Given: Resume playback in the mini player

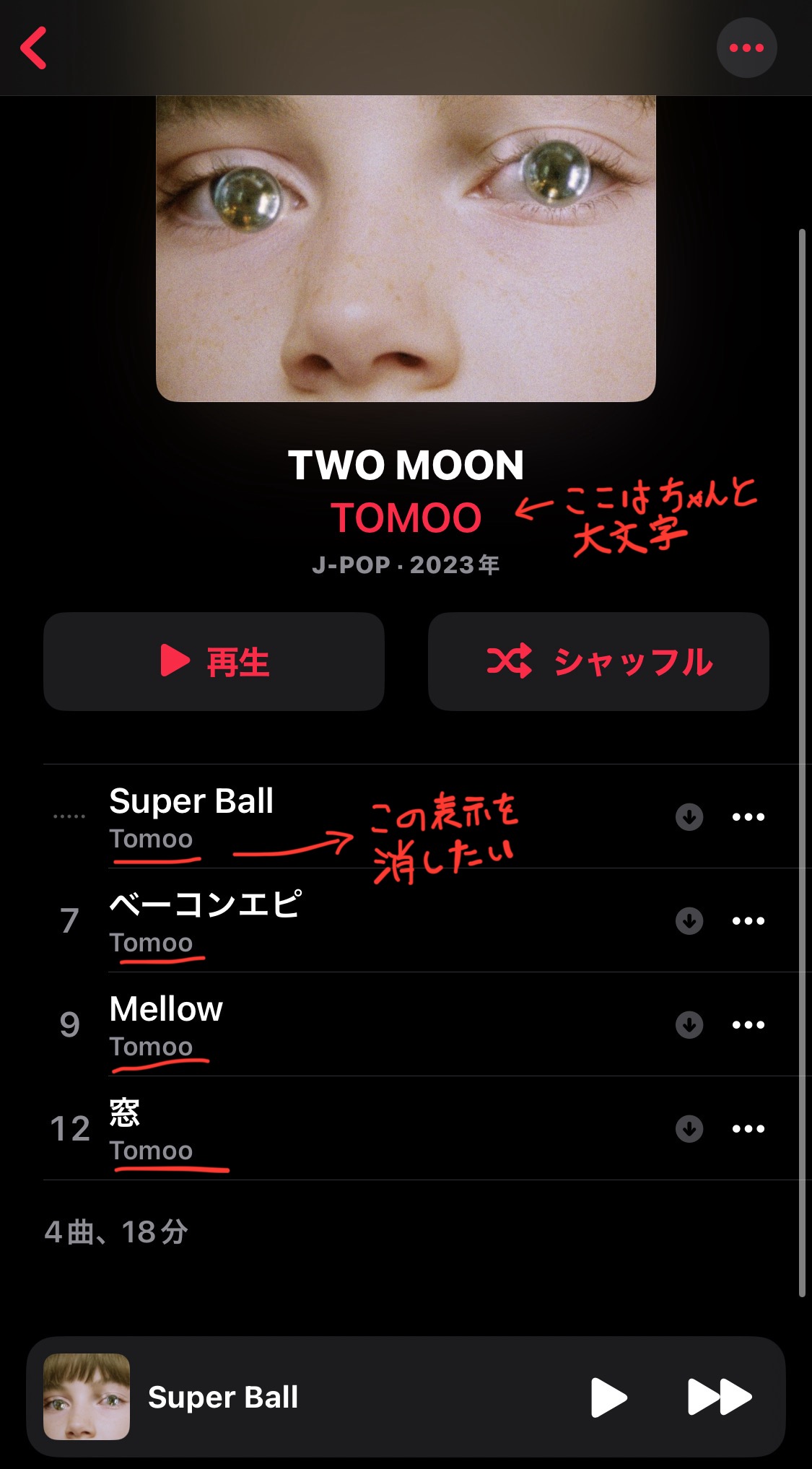Looking at the screenshot, I should [608, 1397].
